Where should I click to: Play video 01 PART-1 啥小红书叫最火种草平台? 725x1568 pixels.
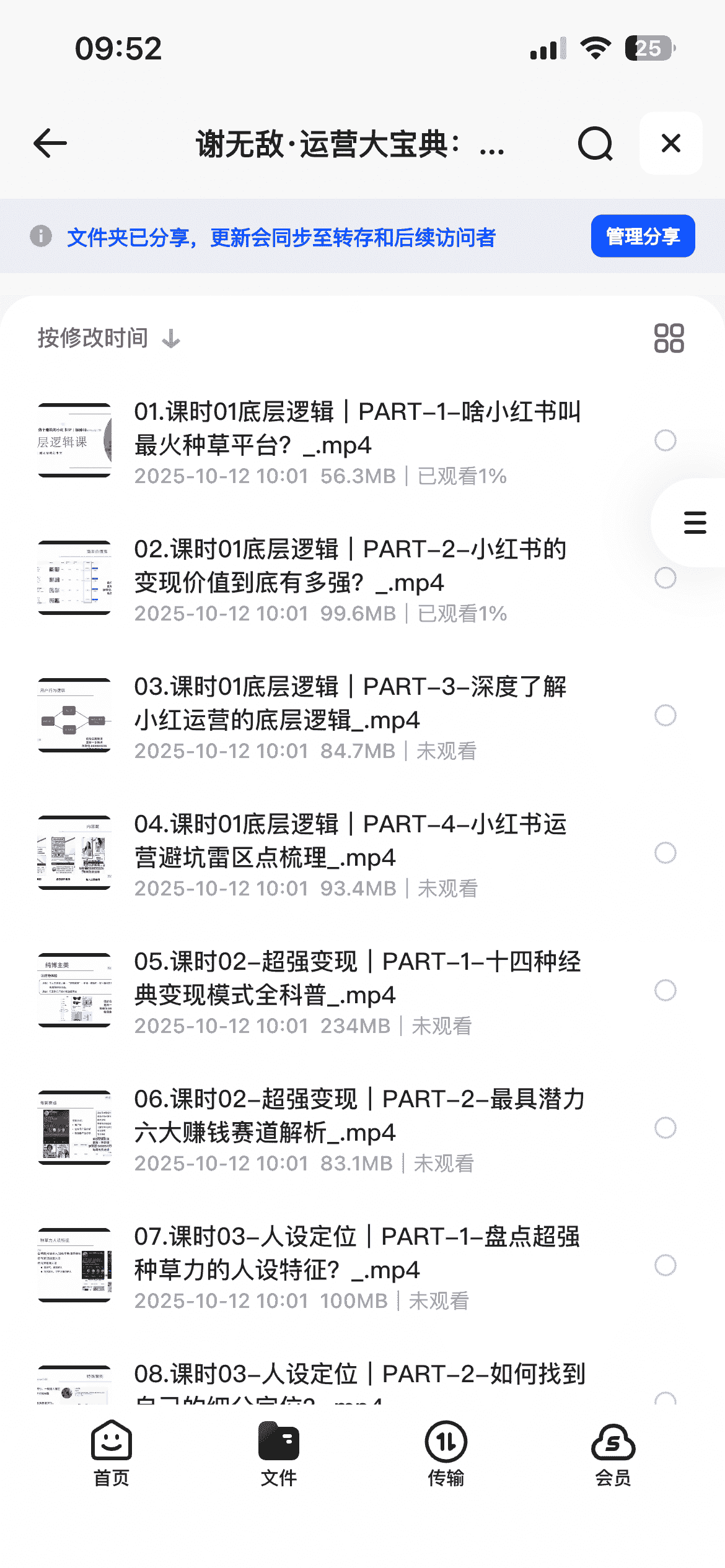point(356,429)
